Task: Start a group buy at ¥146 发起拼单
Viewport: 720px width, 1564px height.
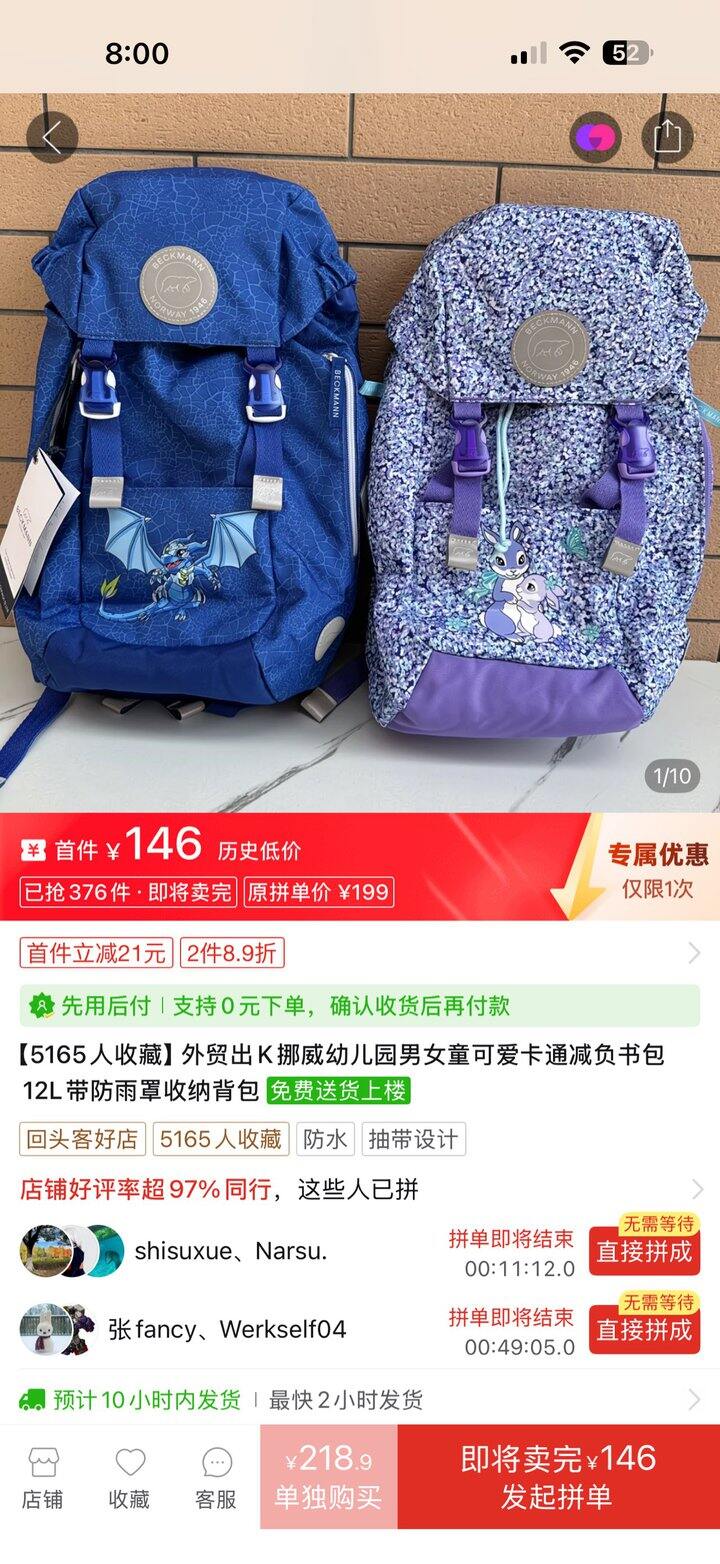Action: click(x=558, y=1477)
